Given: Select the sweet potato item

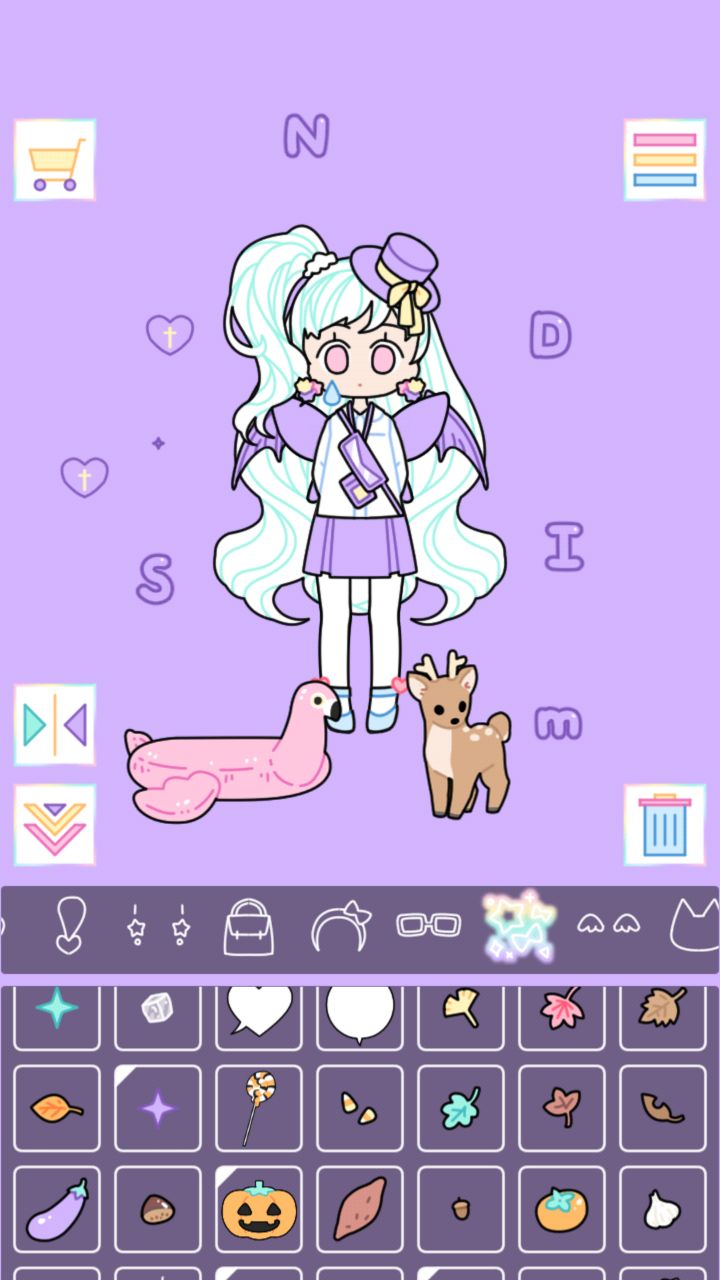Looking at the screenshot, I should pos(359,1208).
